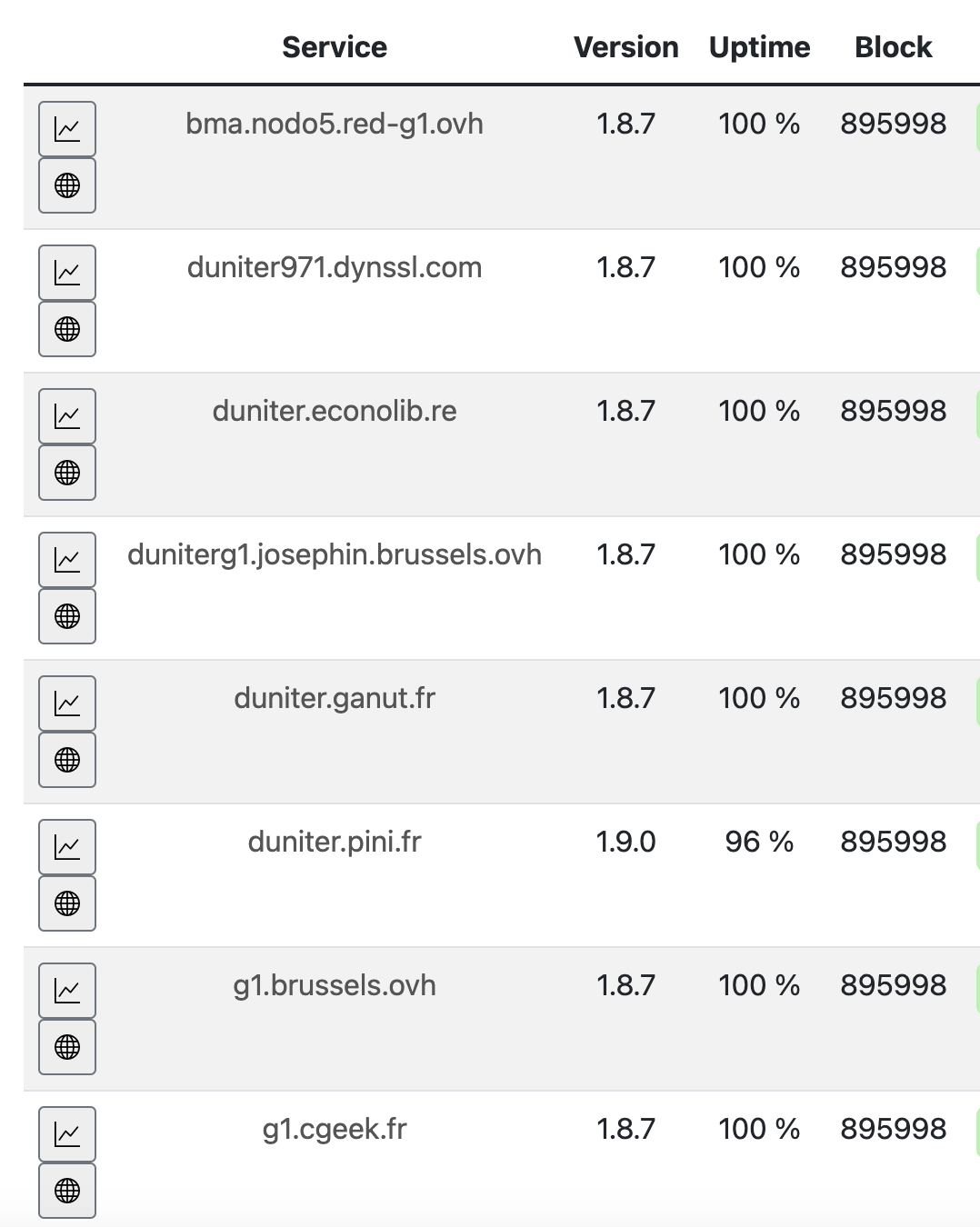Tap the globe button for duniter.ganut.fr
The image size is (980, 1227).
point(67,760)
